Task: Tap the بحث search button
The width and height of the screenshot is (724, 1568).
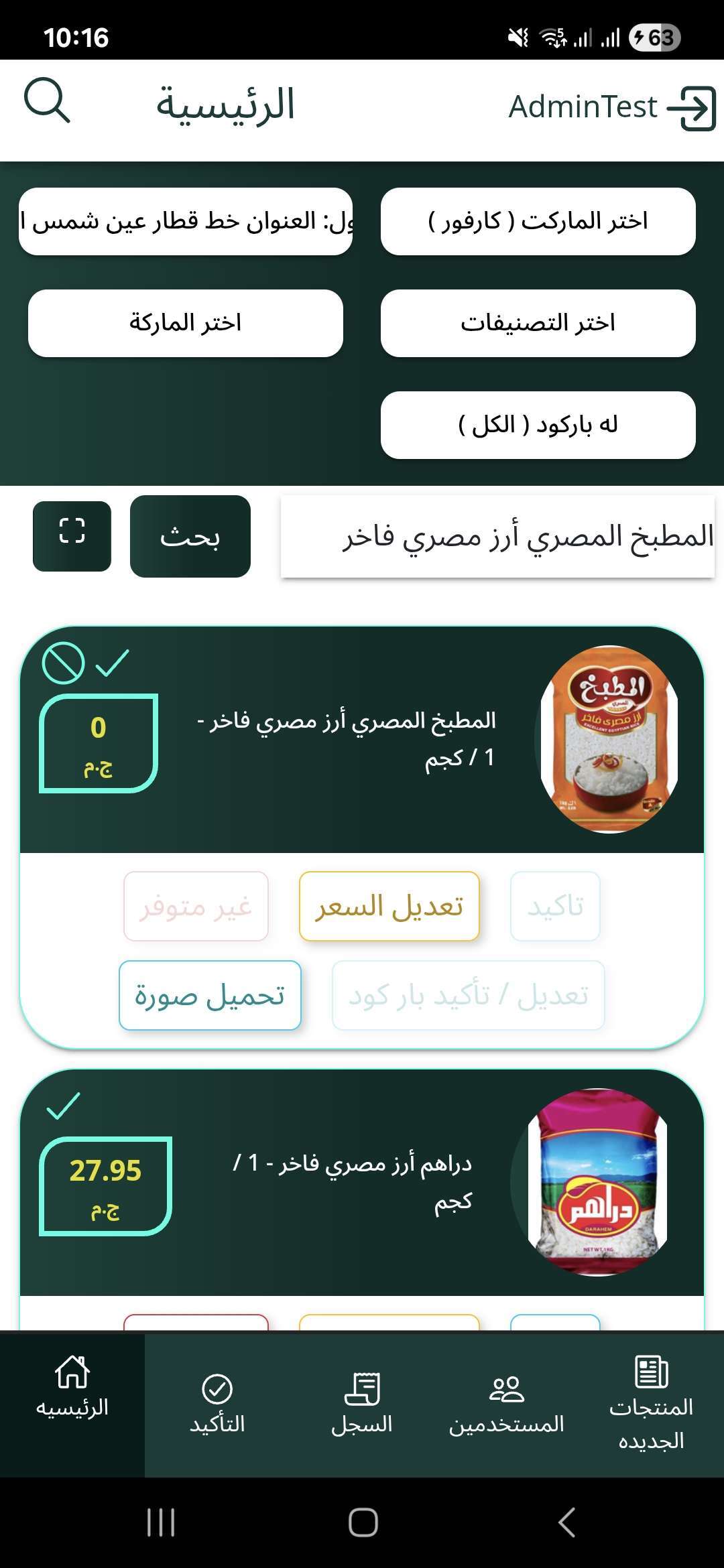Action: click(x=190, y=536)
